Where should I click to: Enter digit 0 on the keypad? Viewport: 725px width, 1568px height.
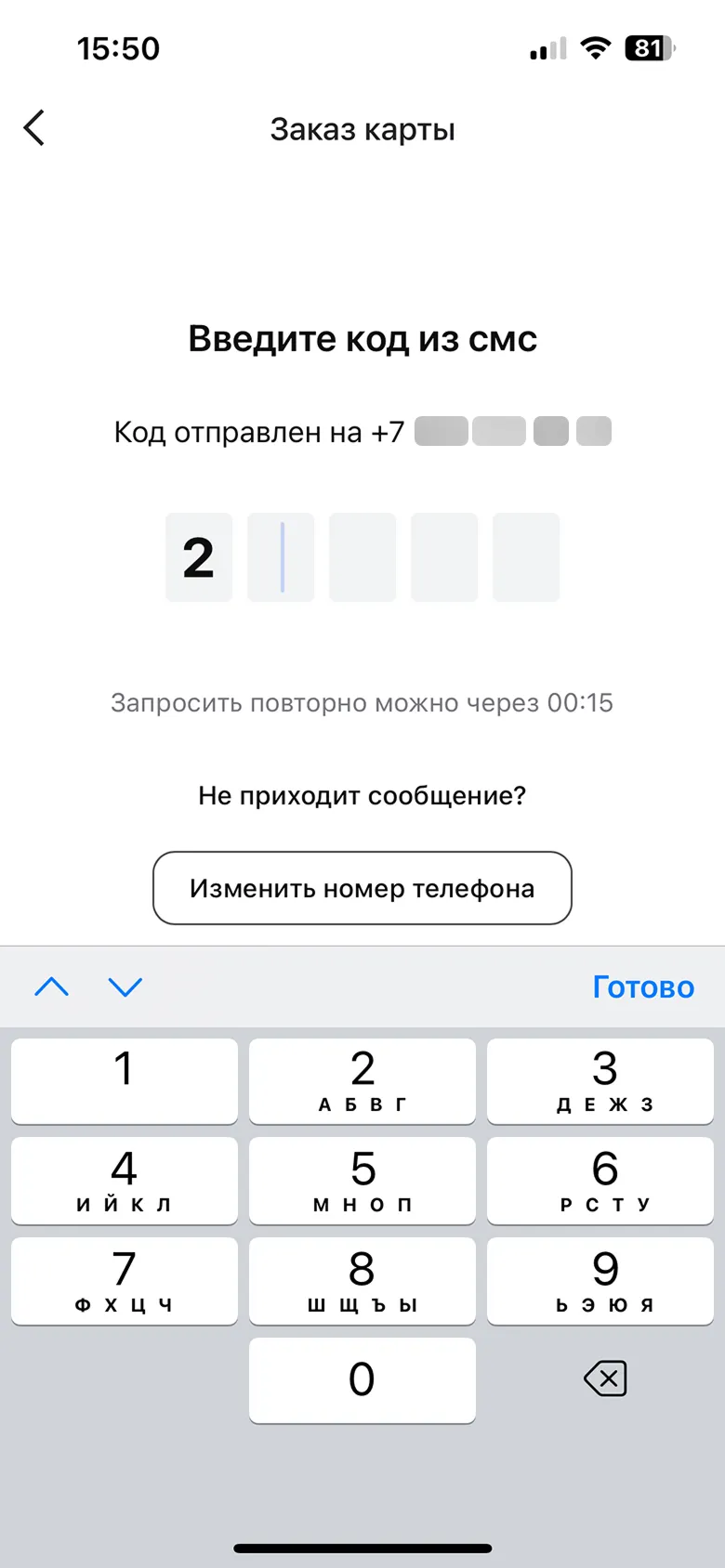(362, 1379)
